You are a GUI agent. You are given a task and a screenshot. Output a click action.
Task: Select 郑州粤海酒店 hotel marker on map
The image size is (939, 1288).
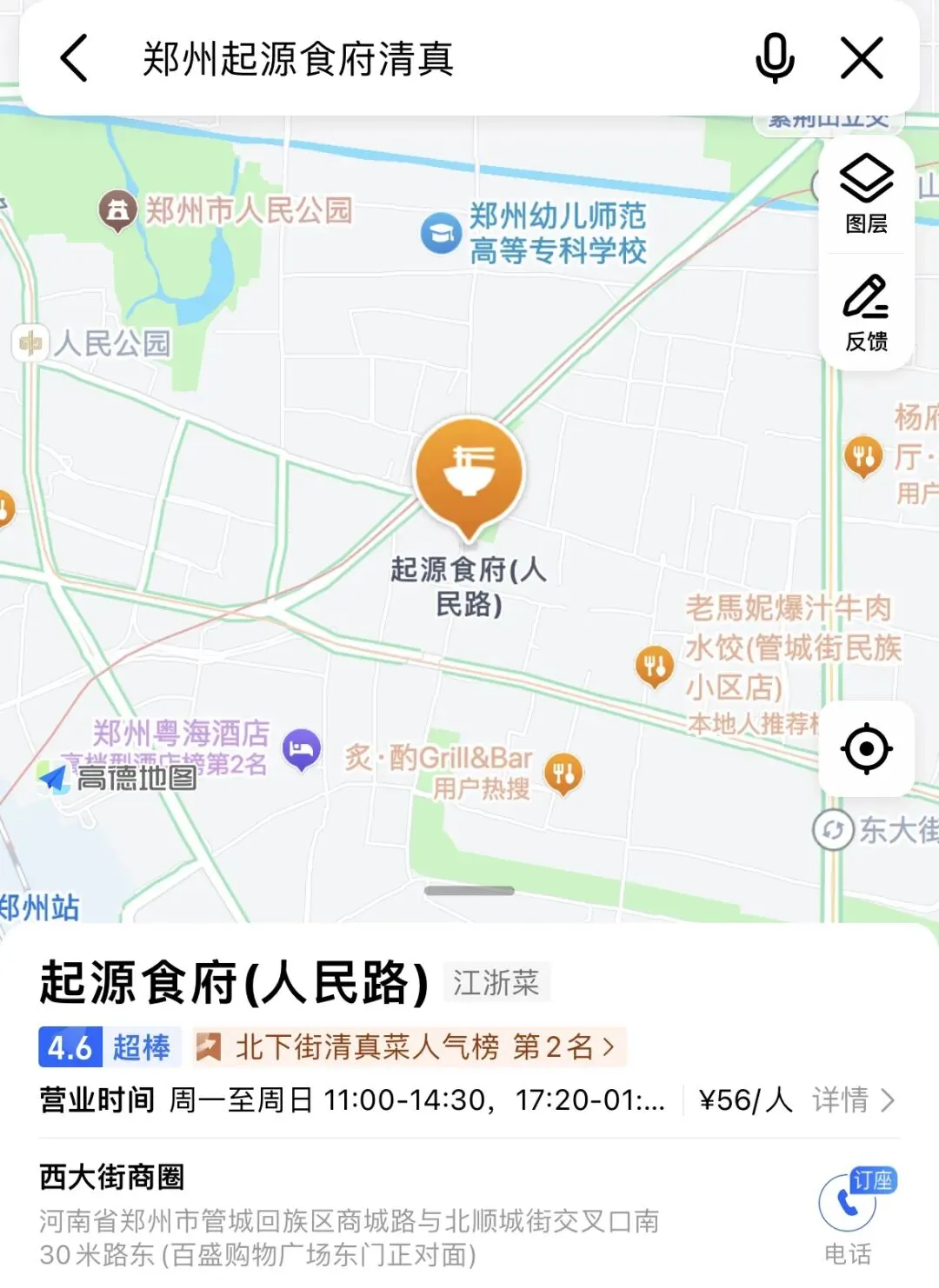pos(302,749)
